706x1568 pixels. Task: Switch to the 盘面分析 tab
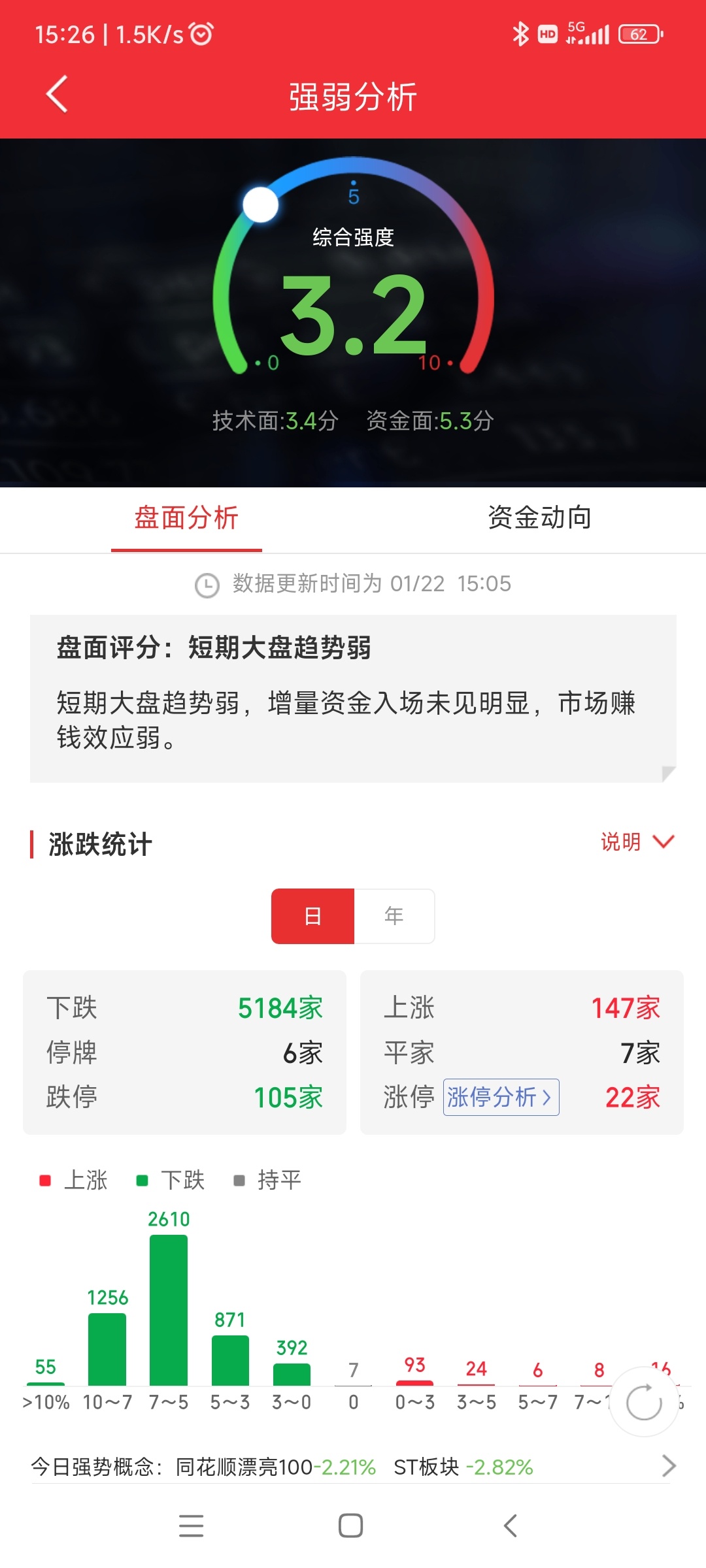[x=186, y=518]
